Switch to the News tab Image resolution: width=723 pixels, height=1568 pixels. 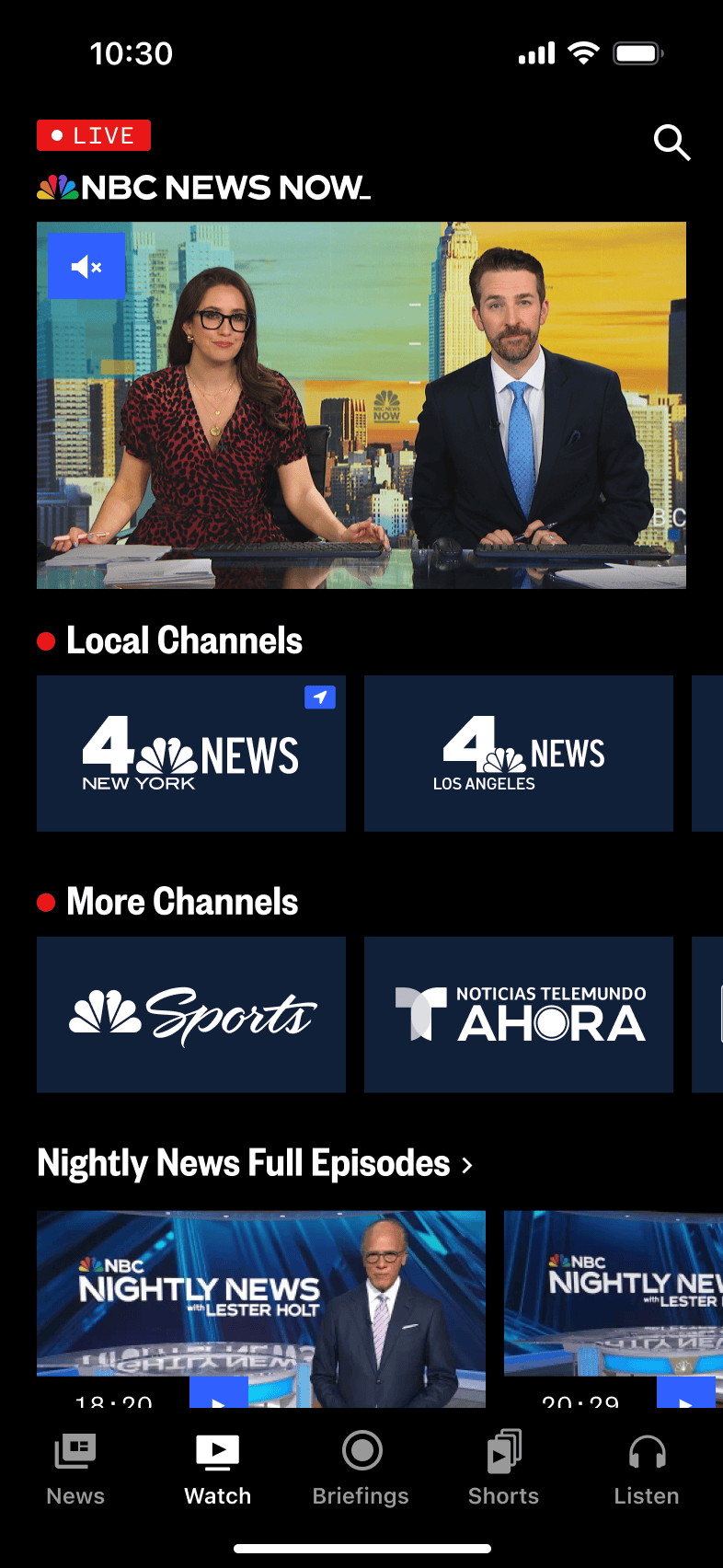(75, 1469)
